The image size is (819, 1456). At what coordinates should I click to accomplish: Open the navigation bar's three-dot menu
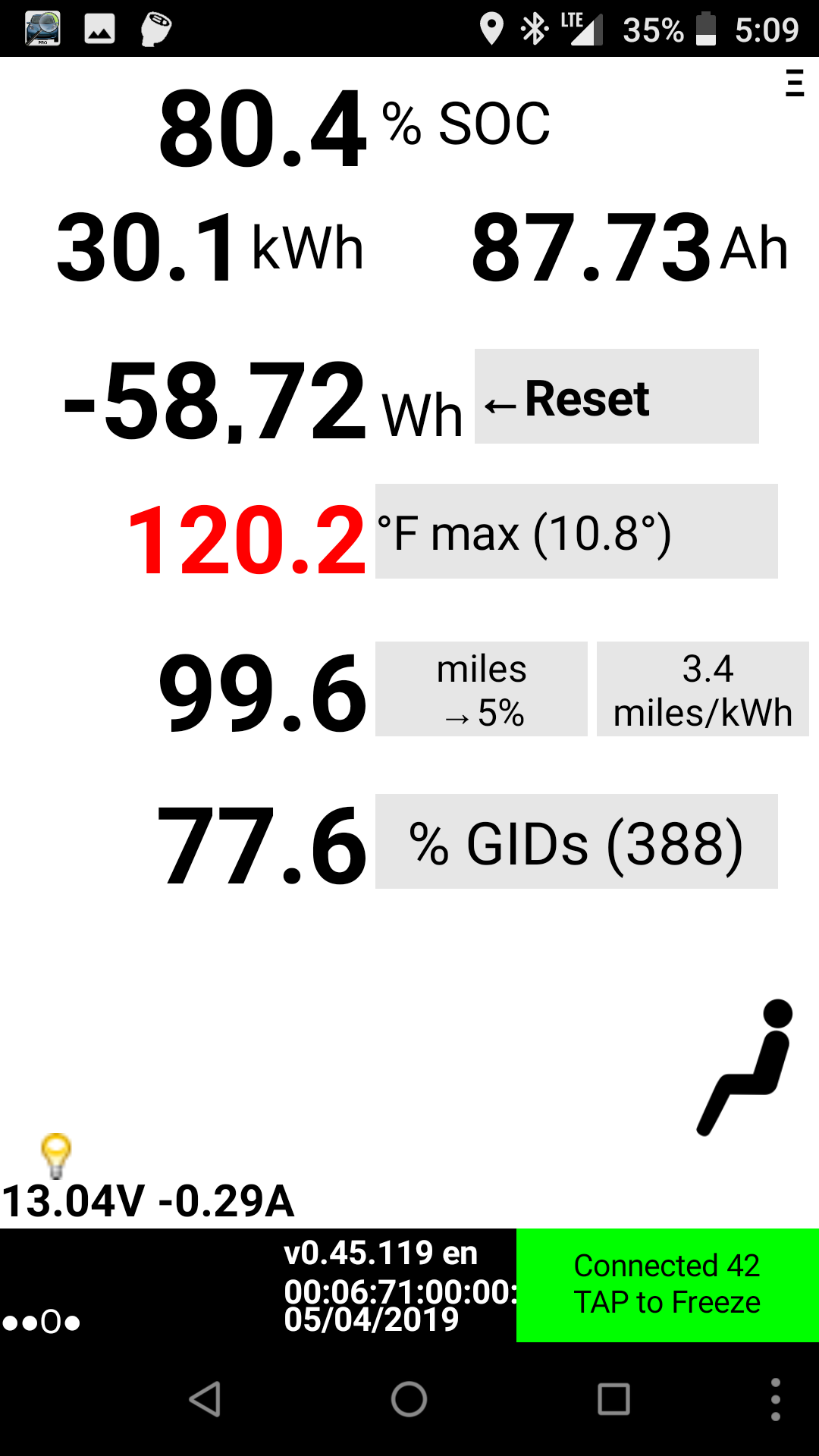pyautogui.click(x=775, y=1399)
